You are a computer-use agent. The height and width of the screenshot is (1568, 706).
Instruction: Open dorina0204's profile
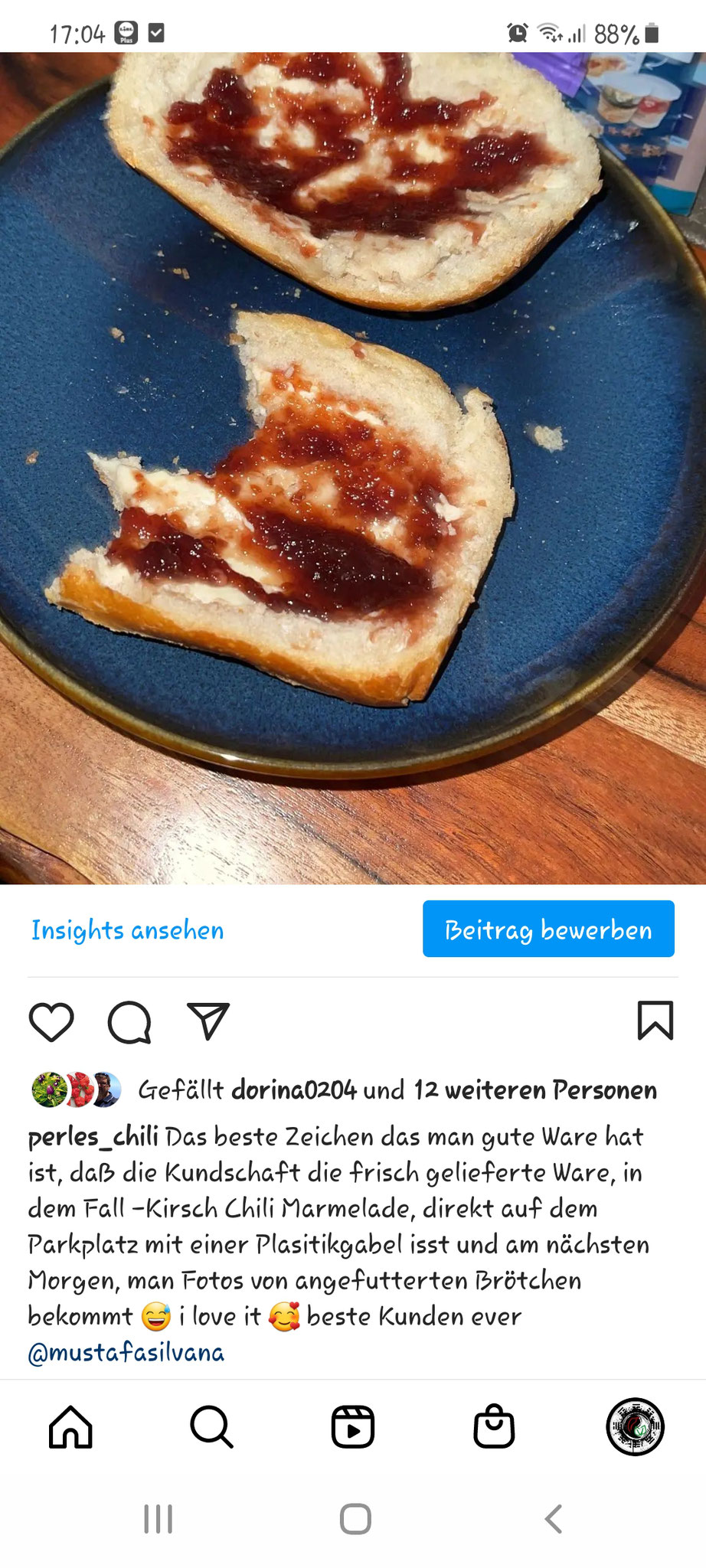point(293,1089)
